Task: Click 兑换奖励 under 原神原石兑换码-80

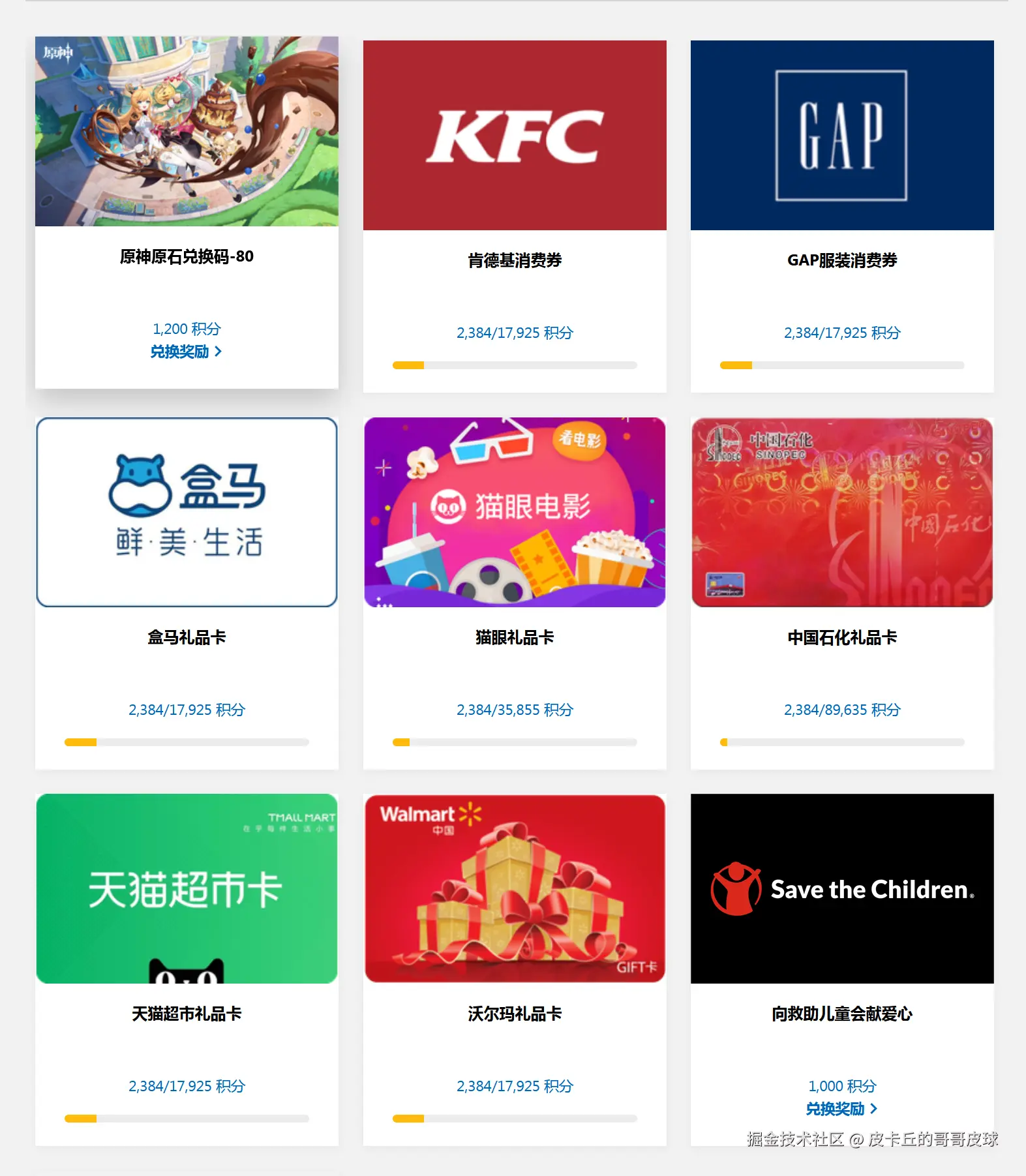Action: pyautogui.click(x=187, y=352)
